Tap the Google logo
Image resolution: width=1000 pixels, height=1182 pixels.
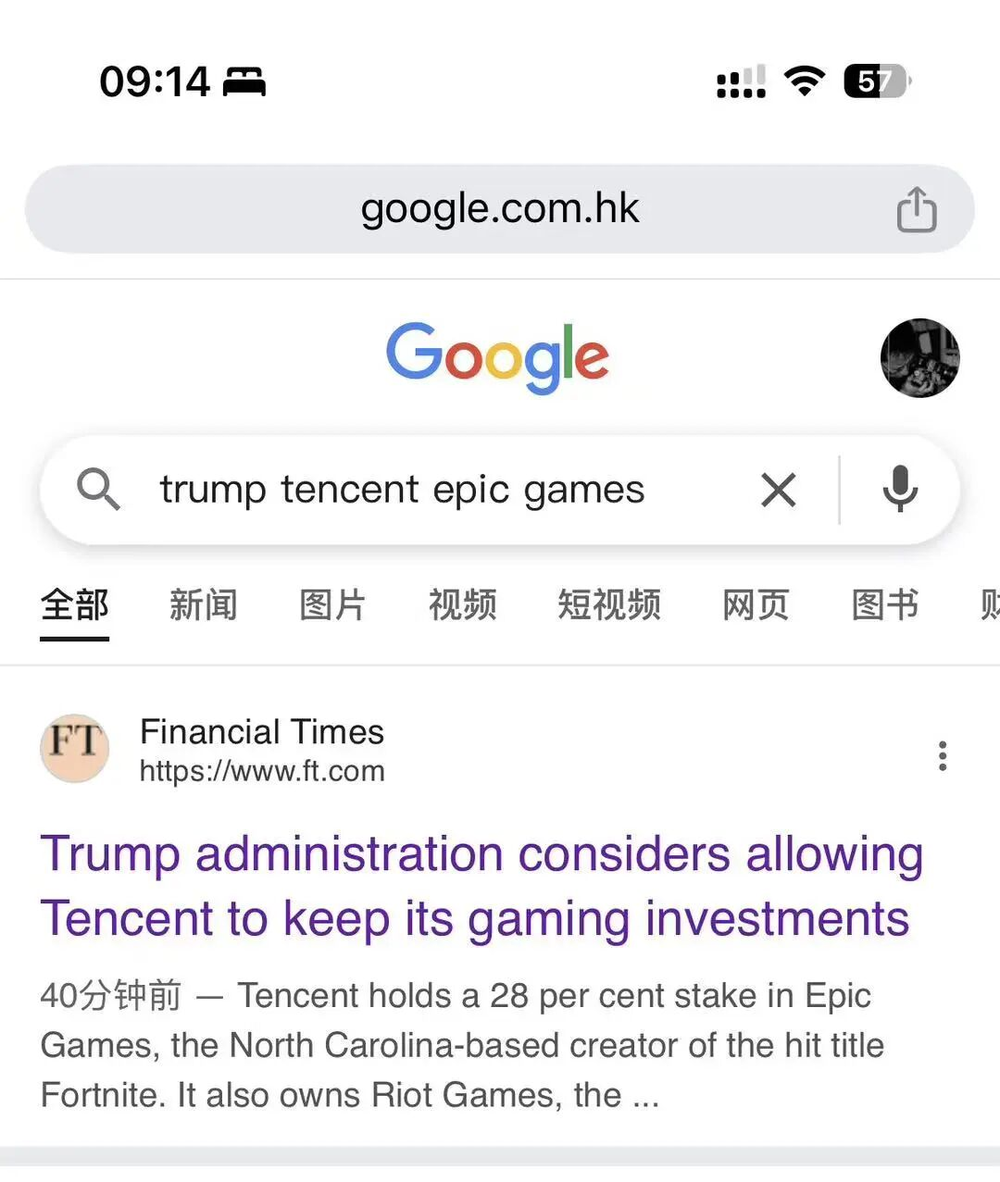(497, 358)
